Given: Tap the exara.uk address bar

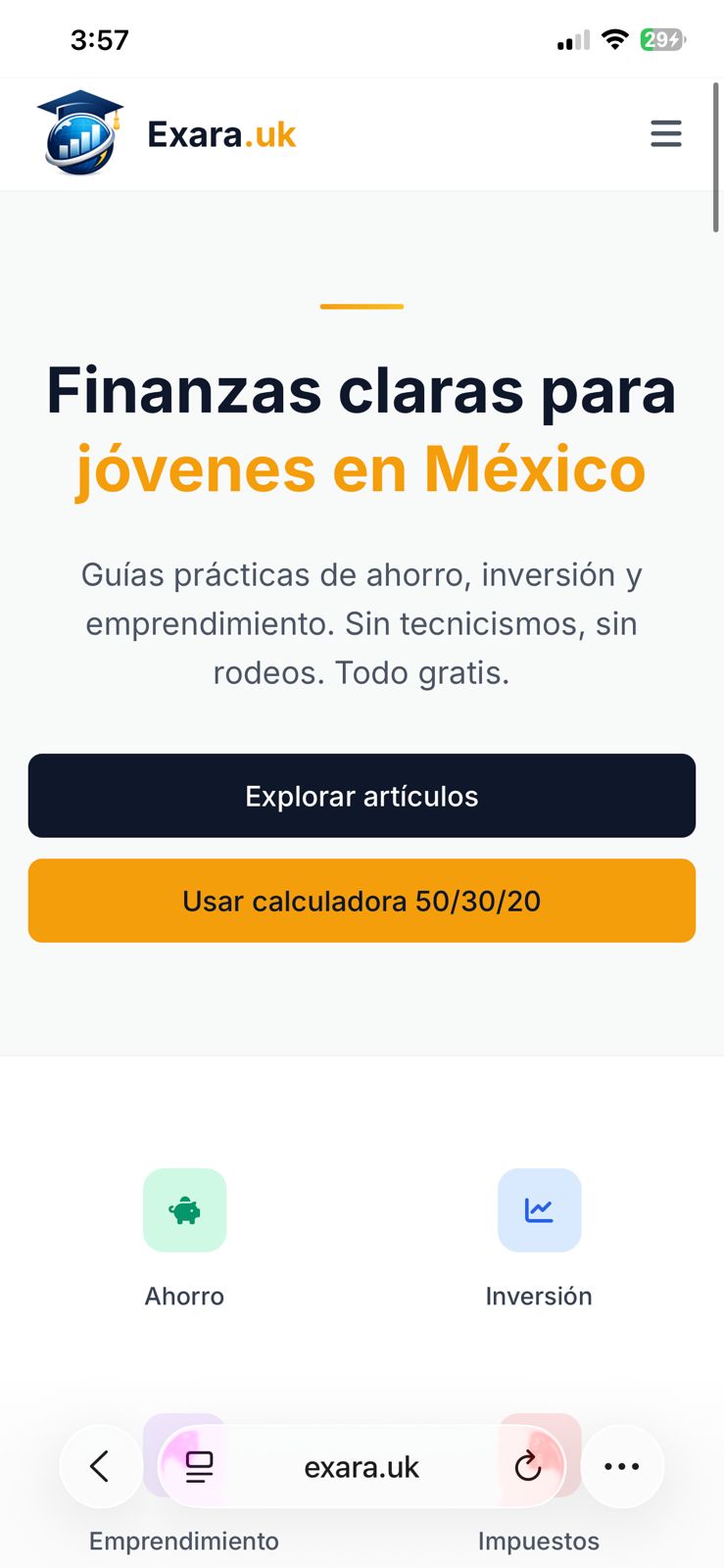Looking at the screenshot, I should tap(362, 1466).
